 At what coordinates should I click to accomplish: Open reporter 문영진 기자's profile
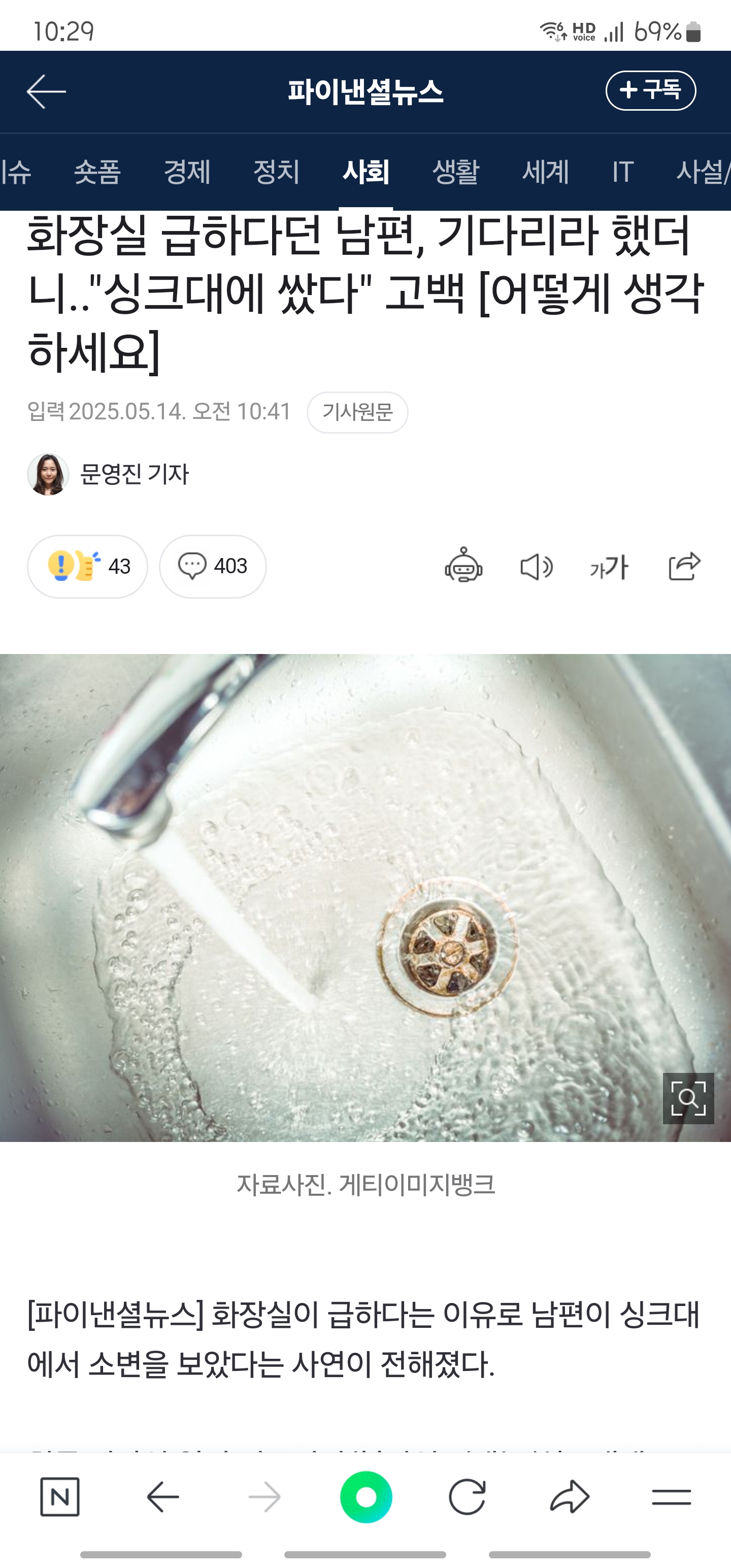[x=108, y=474]
